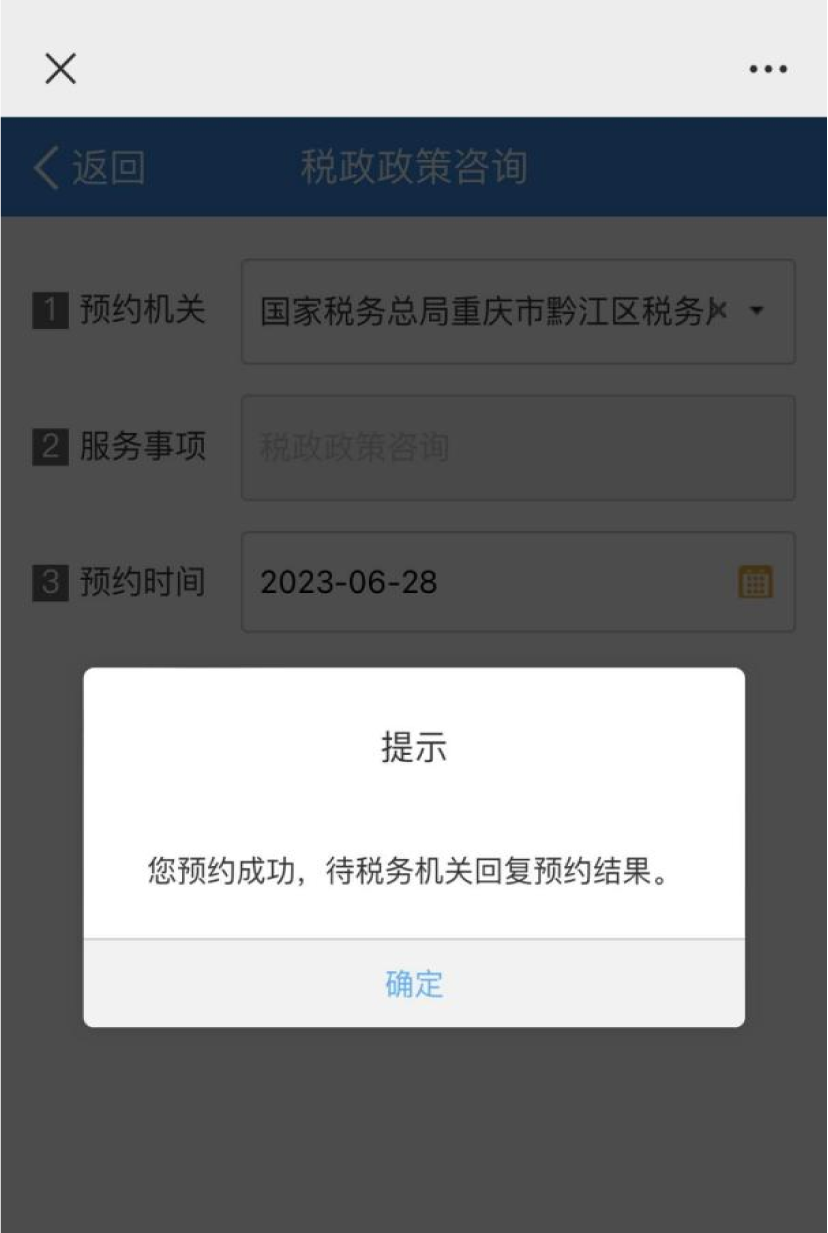Open the 预约时间 calendar picker
This screenshot has height=1233, width=828.
(x=755, y=582)
